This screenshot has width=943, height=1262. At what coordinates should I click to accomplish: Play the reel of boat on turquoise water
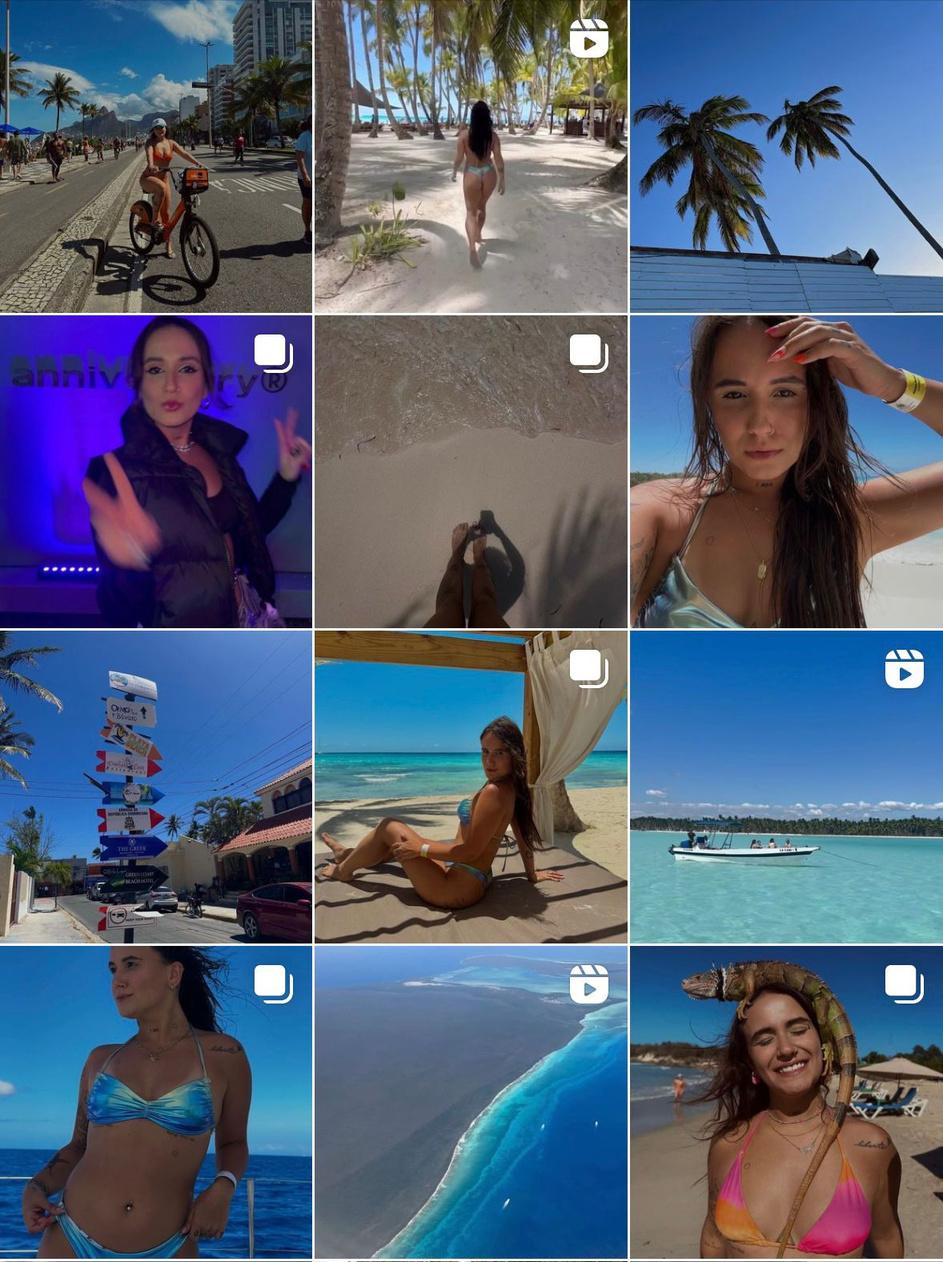(x=787, y=787)
